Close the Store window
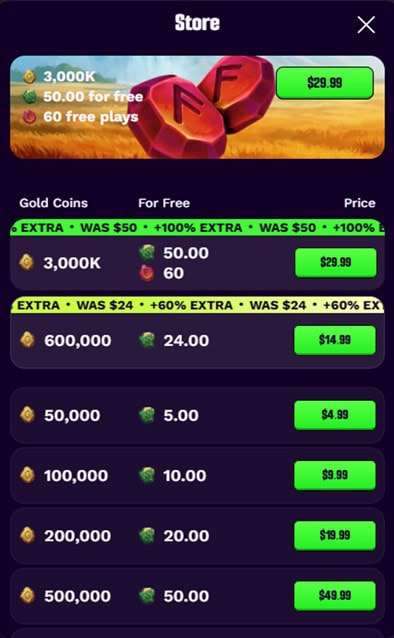Screen dimensions: 394x638 366,25
